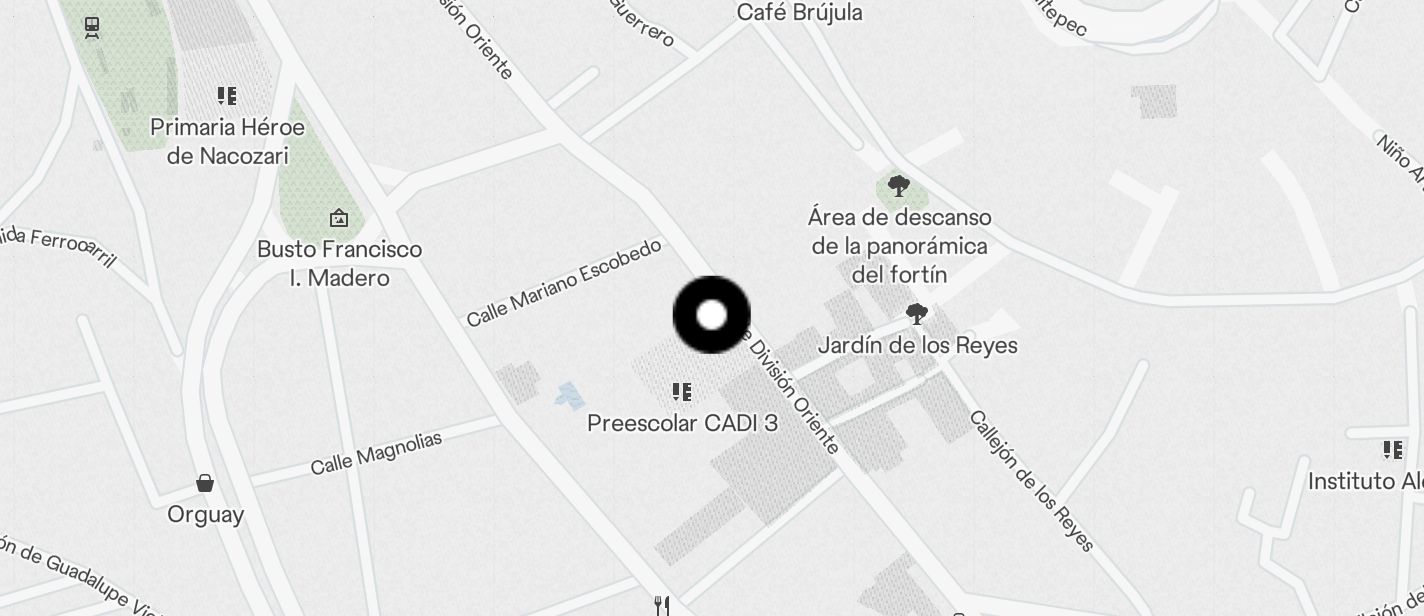Image resolution: width=1424 pixels, height=616 pixels.
Task: Select the Jardín de los Reyes park marker
Action: pos(916,315)
